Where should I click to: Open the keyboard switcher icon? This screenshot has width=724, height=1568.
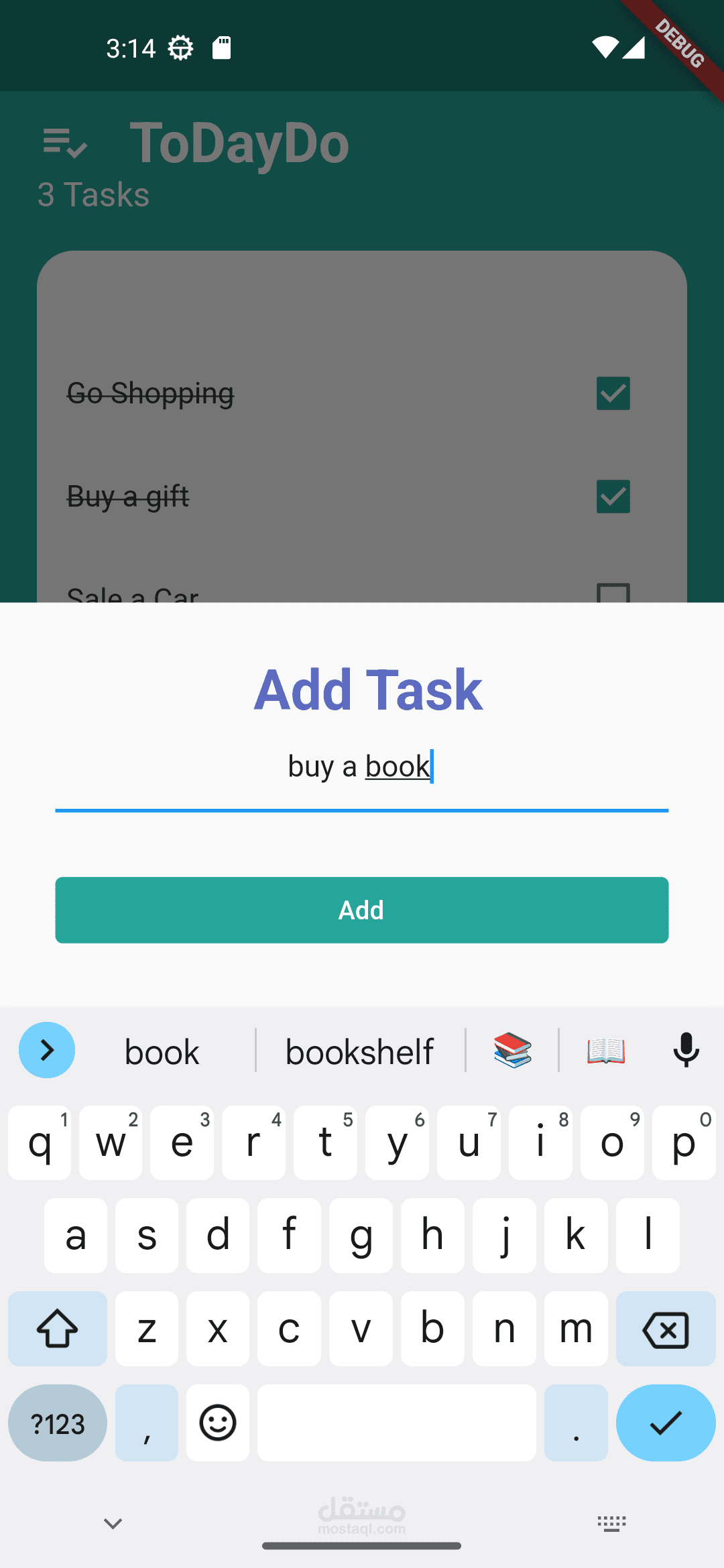click(x=611, y=1524)
